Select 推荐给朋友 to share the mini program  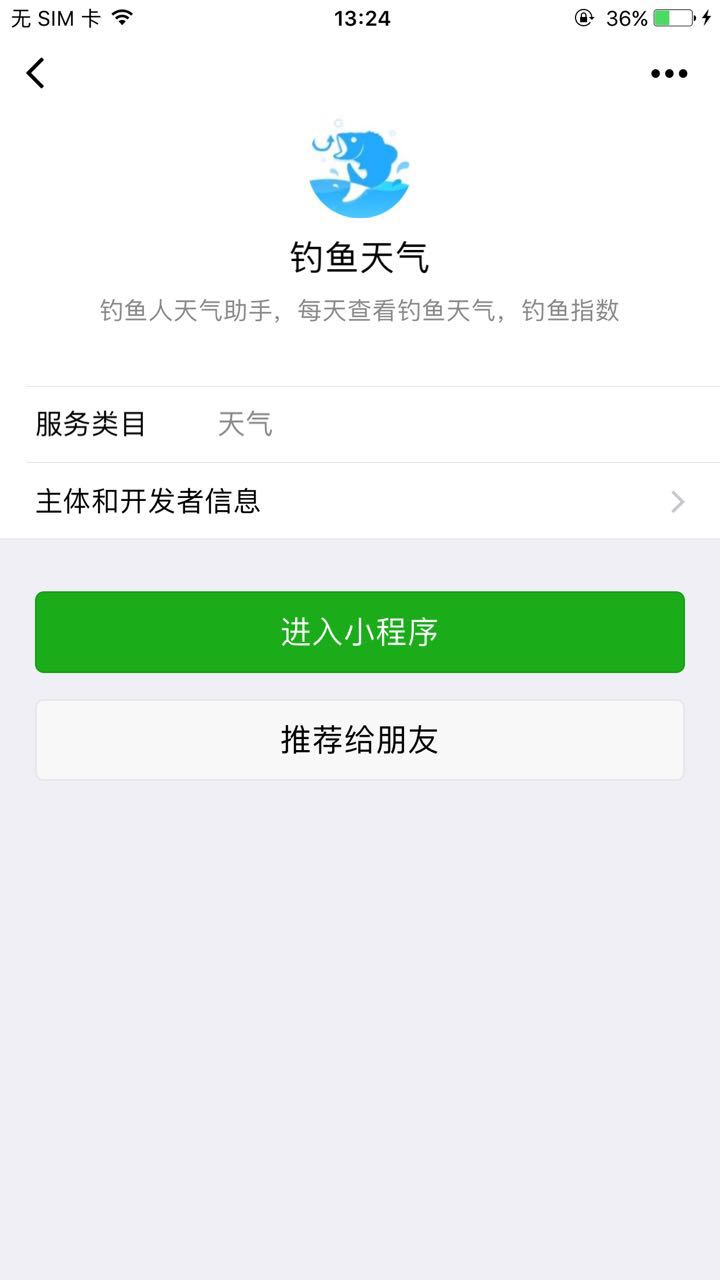pos(360,740)
